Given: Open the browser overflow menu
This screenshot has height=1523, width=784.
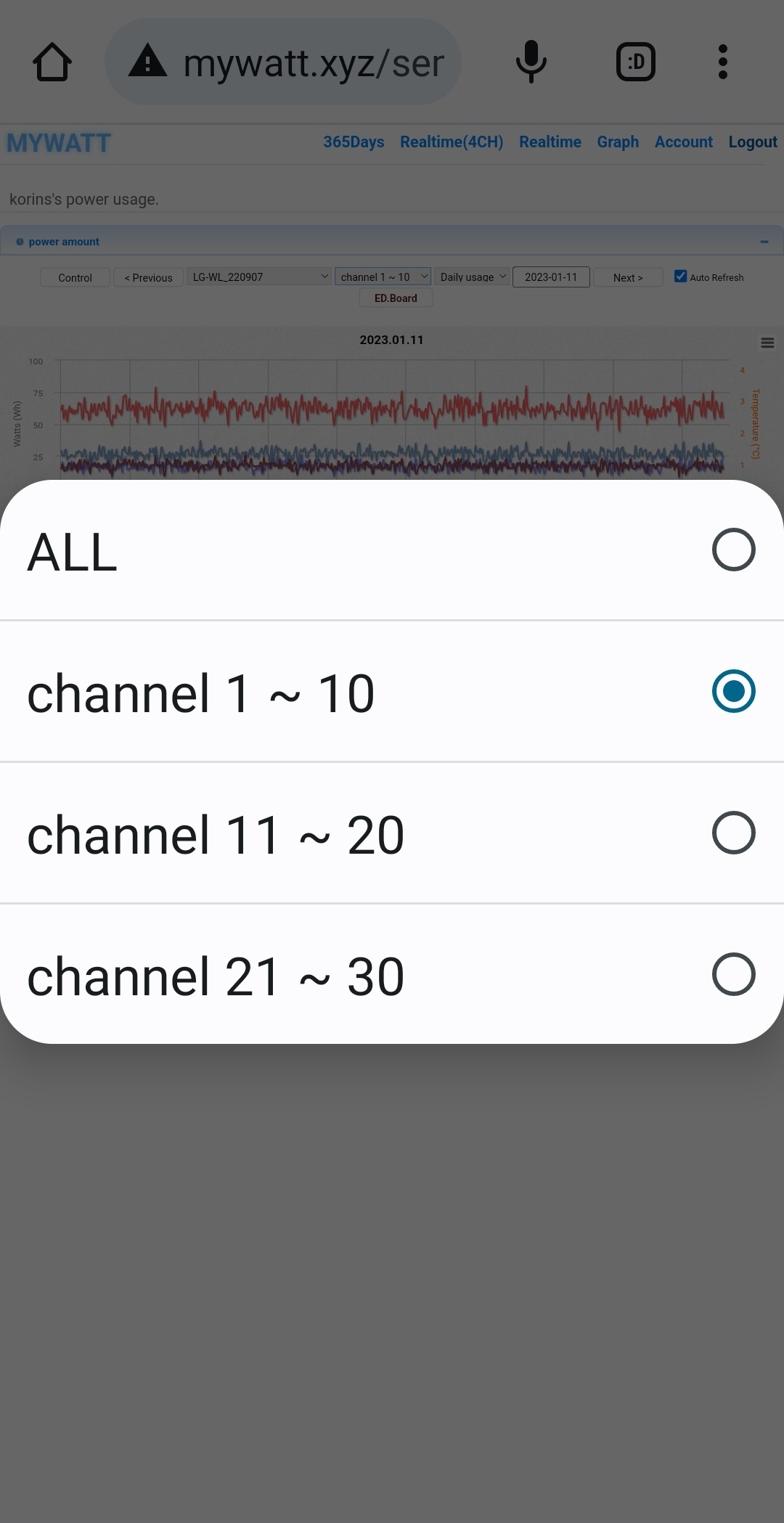Looking at the screenshot, I should (722, 62).
